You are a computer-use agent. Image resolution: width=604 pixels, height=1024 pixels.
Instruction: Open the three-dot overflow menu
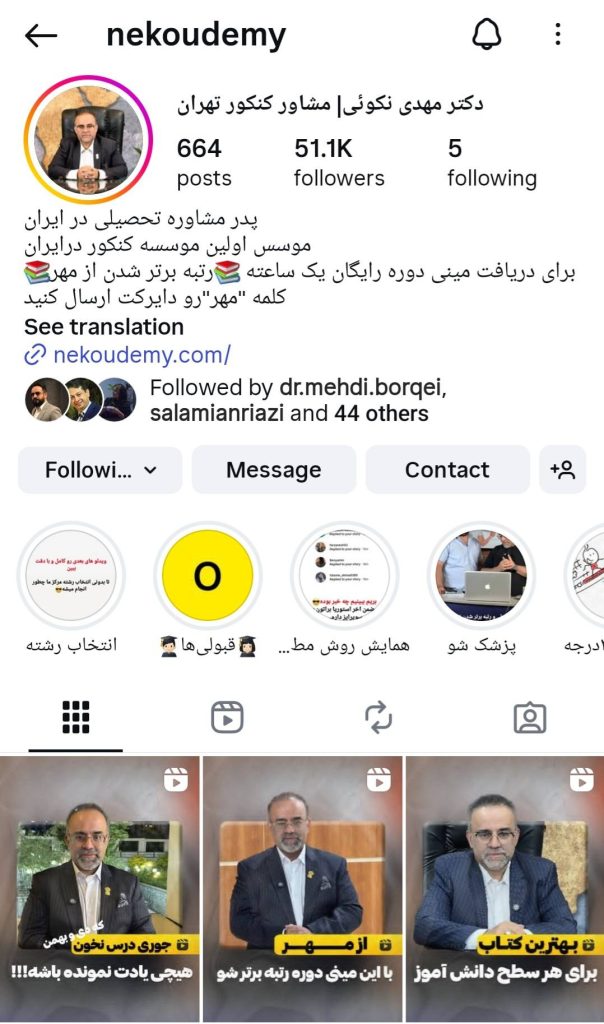[558, 36]
